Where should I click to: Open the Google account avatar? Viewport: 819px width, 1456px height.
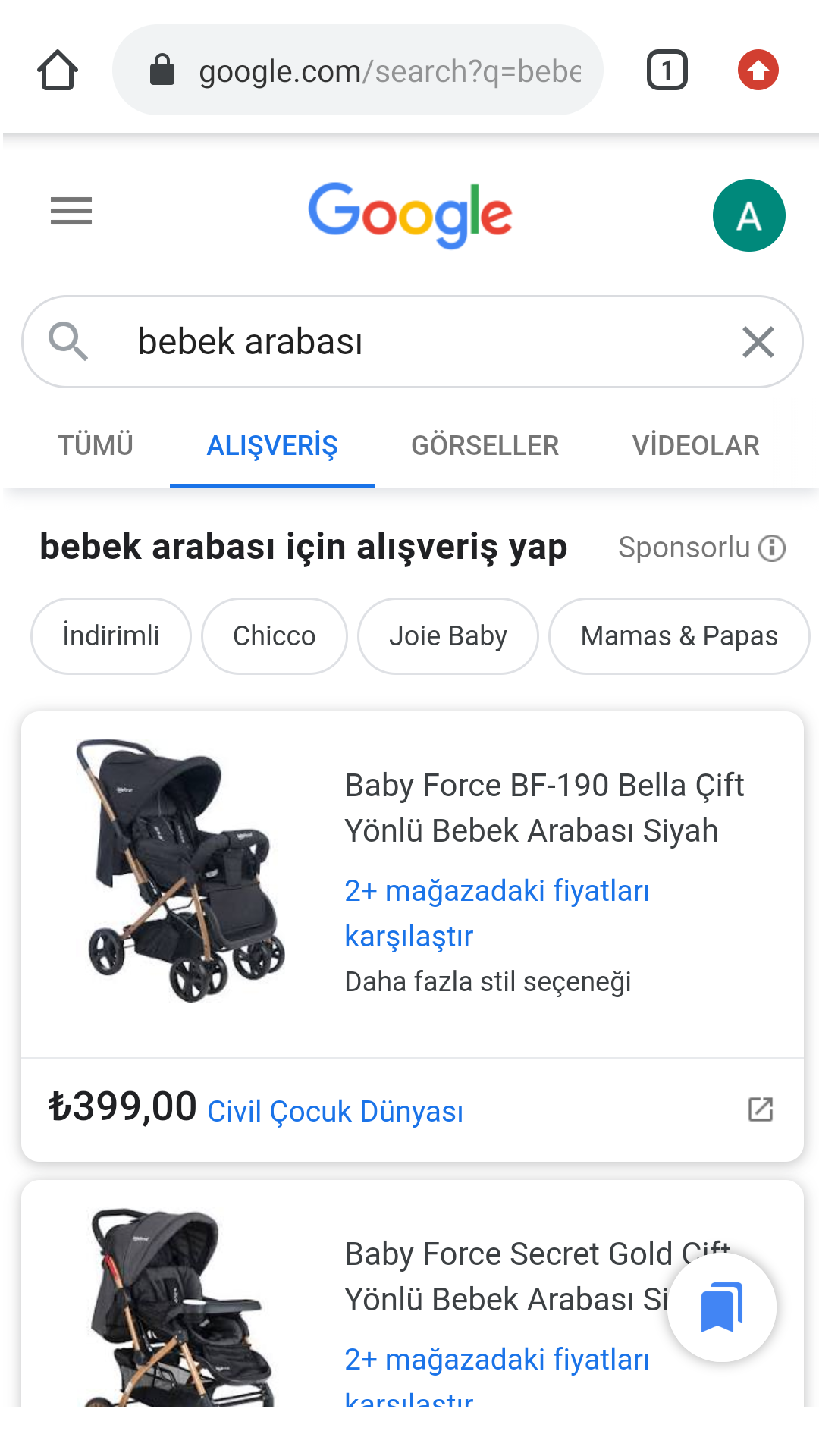748,215
